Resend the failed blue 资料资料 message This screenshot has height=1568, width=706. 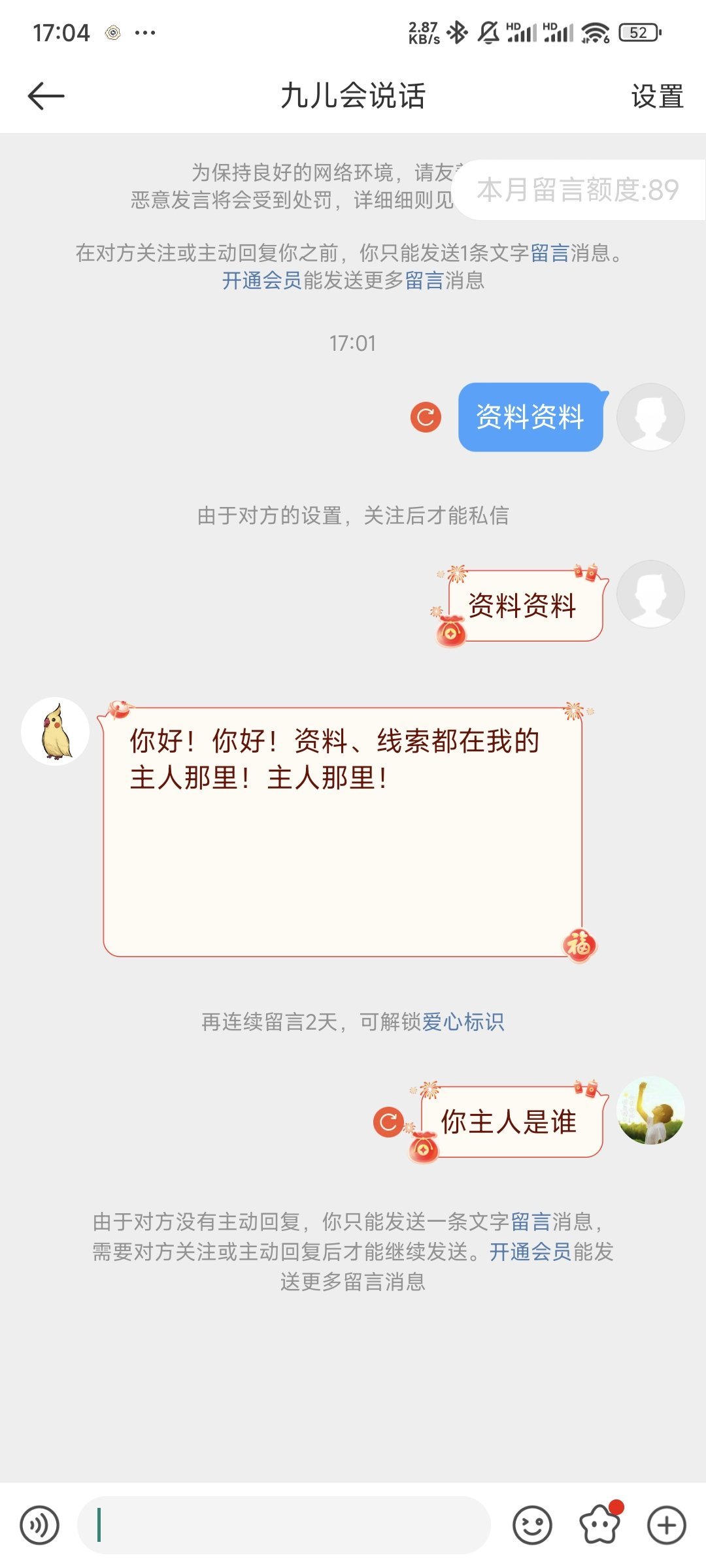click(426, 417)
